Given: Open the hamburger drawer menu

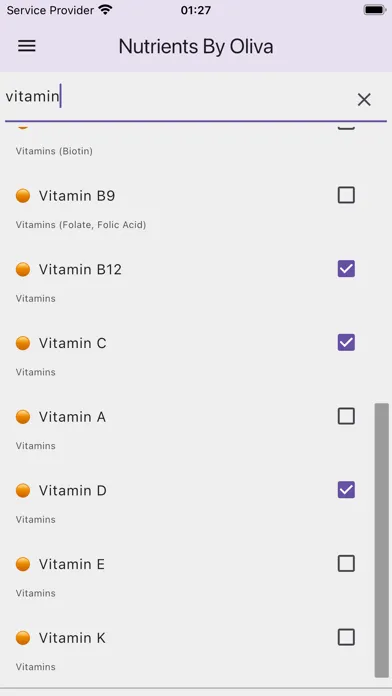Looking at the screenshot, I should pyautogui.click(x=27, y=46).
